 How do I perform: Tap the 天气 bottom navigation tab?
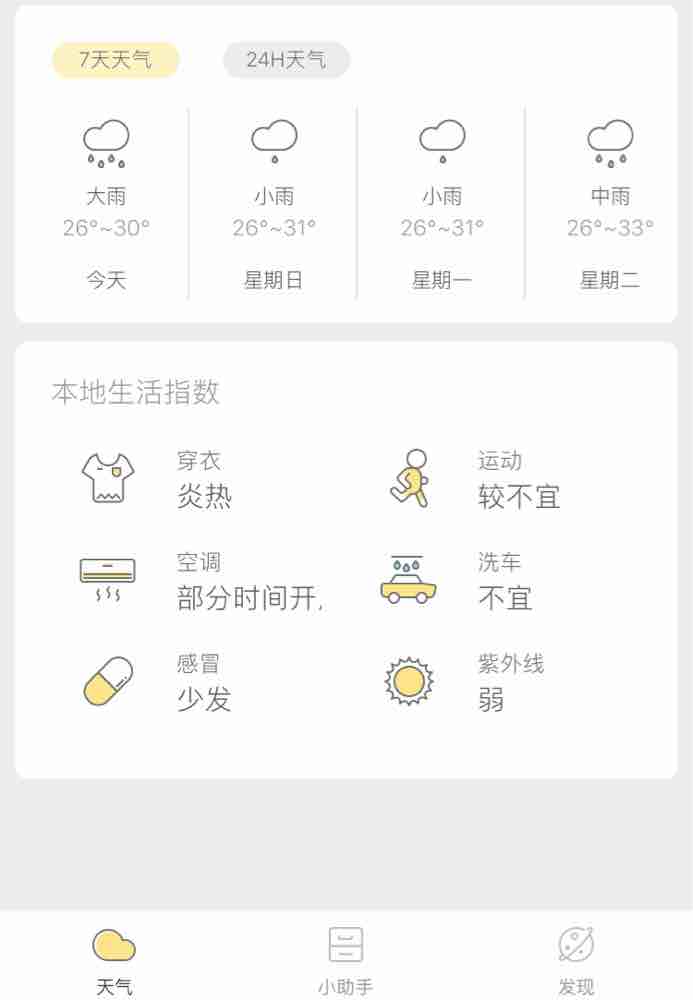[114, 958]
